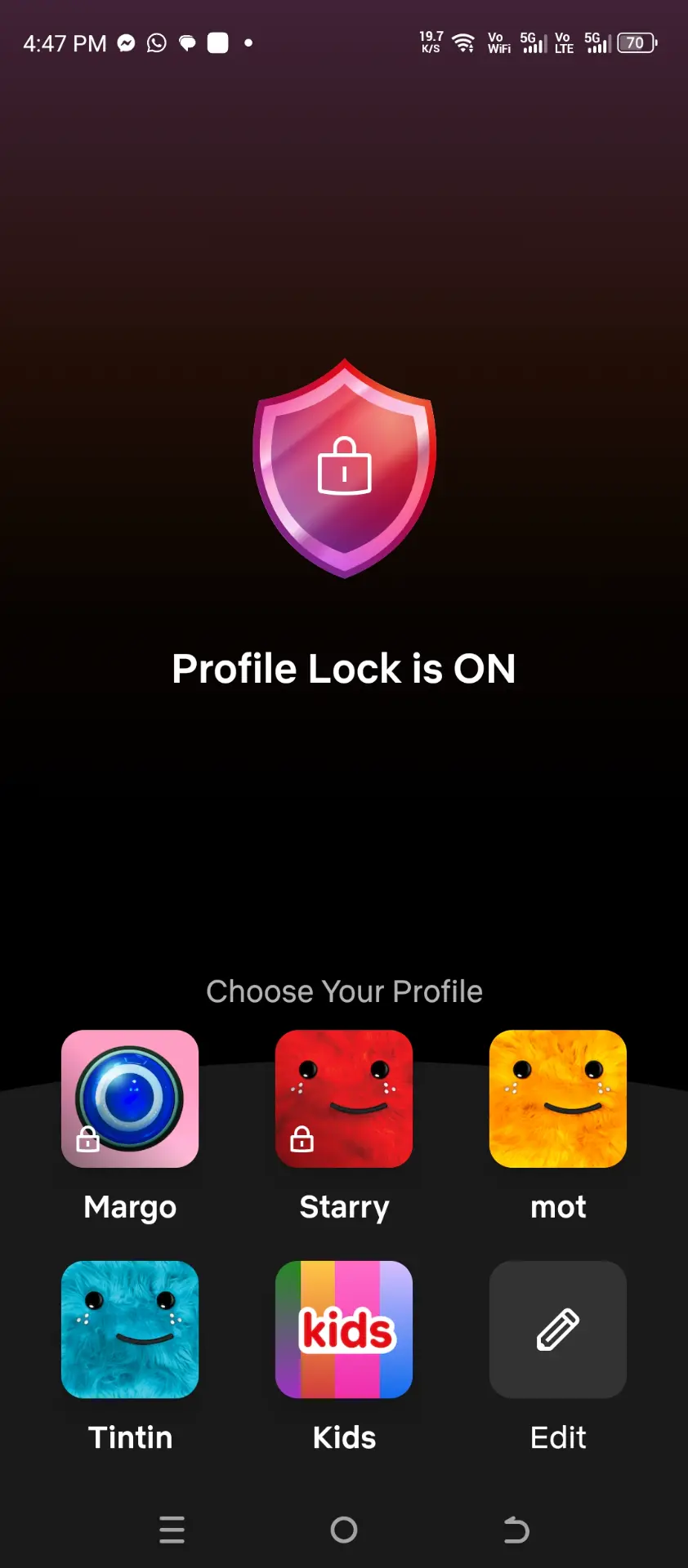Screen dimensions: 688x1568
Task: Enter the Kids profile
Action: coord(344,1330)
